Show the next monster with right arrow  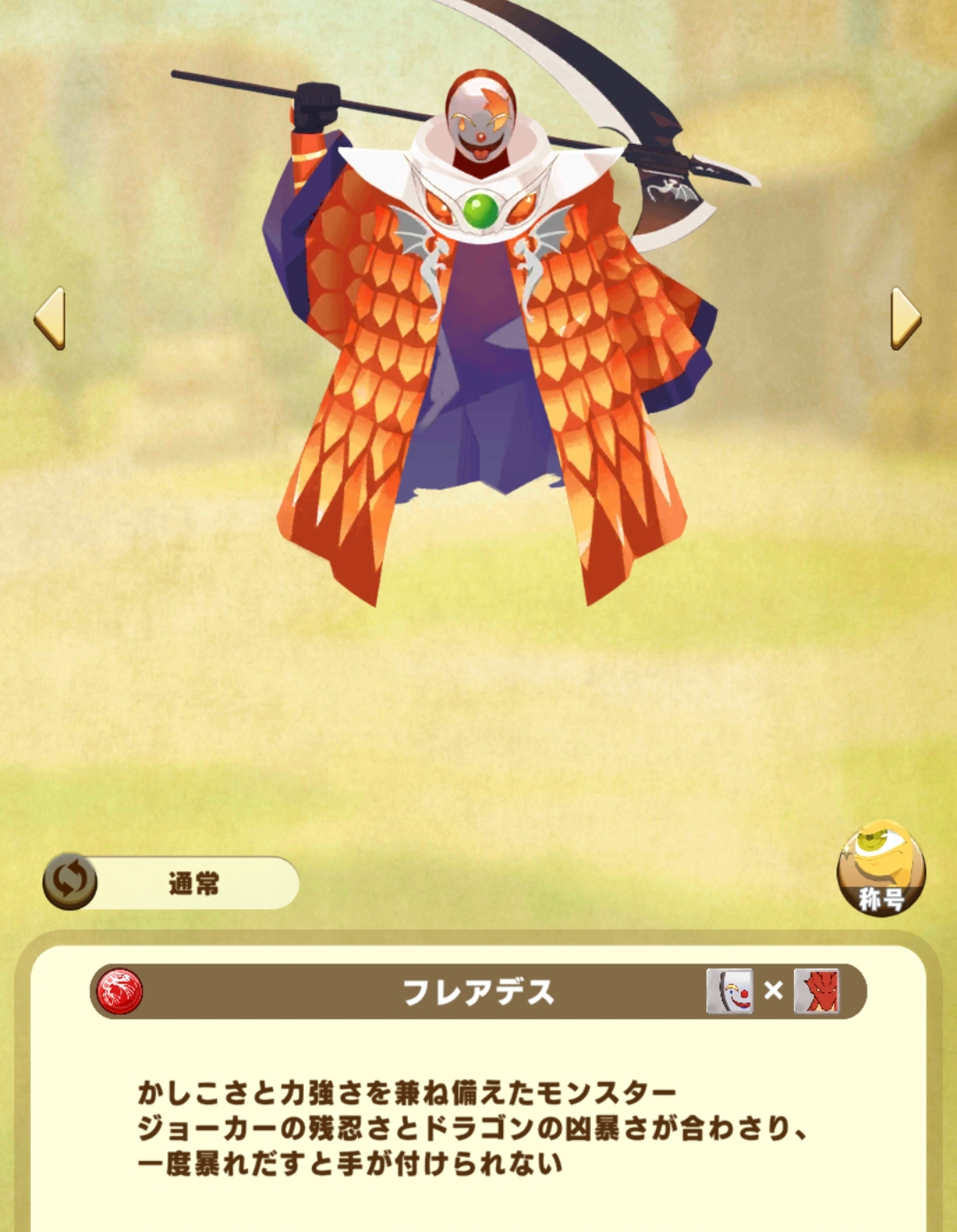(x=905, y=317)
